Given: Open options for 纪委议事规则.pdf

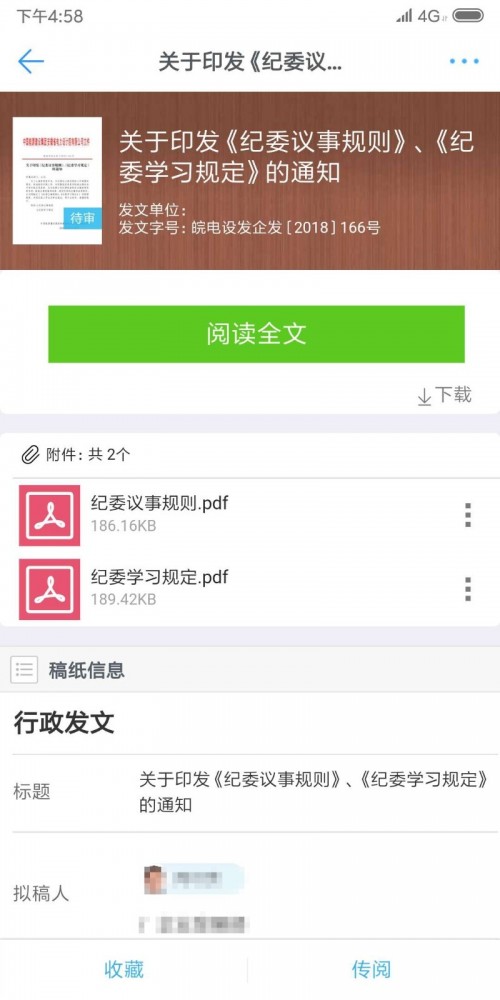Looking at the screenshot, I should point(468,515).
